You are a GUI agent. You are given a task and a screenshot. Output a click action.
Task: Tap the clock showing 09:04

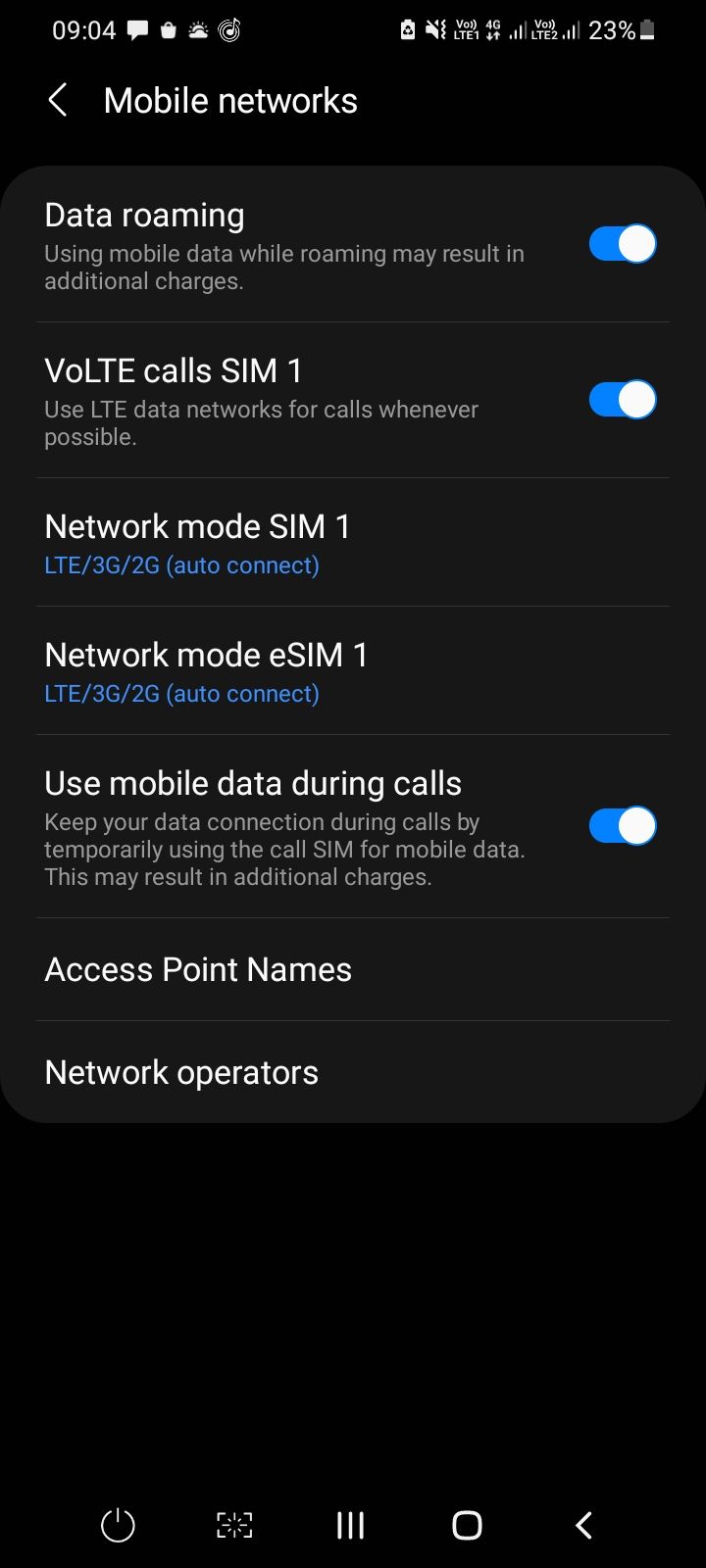[83, 29]
